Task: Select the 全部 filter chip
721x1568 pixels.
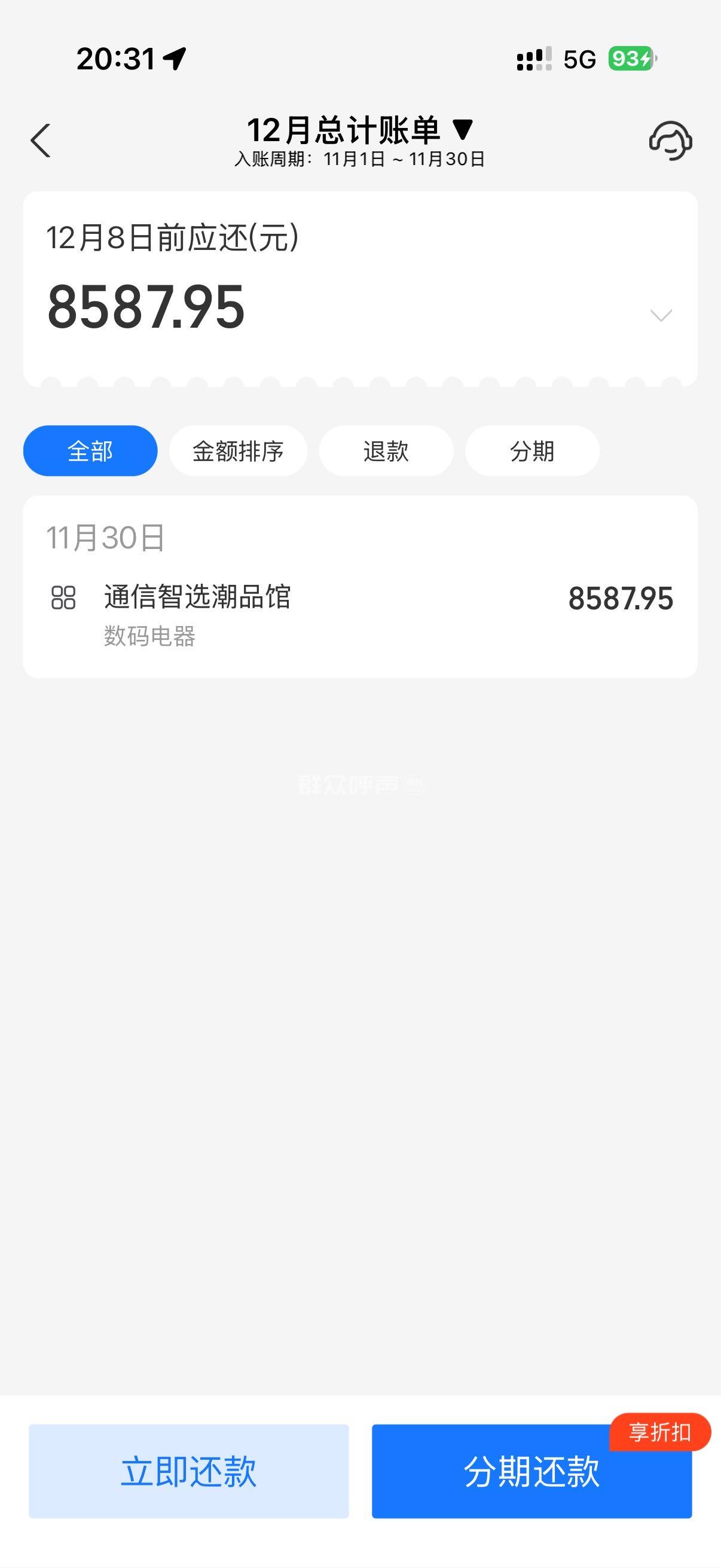Action: [x=90, y=451]
